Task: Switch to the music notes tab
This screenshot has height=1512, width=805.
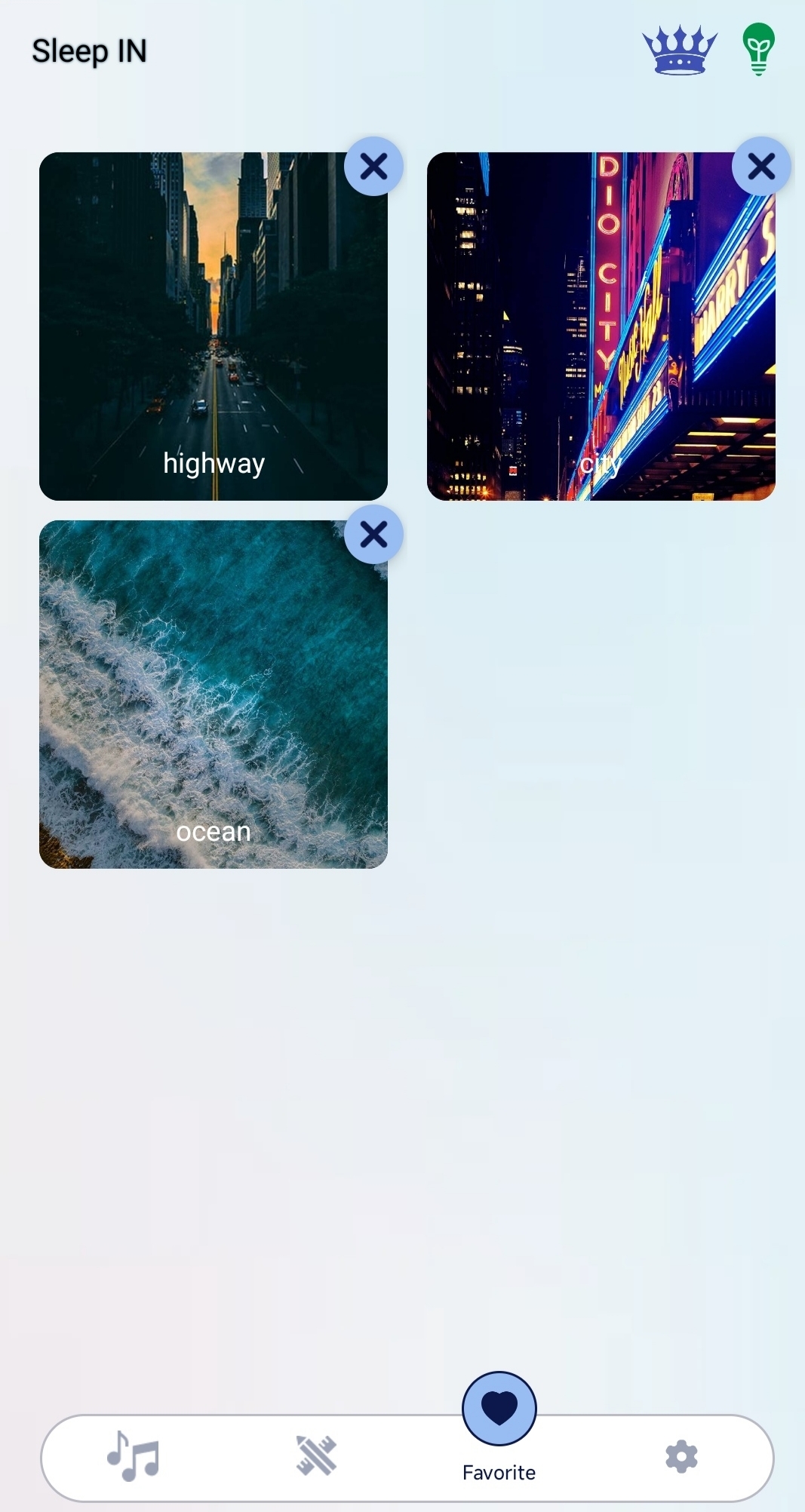Action: (134, 1456)
